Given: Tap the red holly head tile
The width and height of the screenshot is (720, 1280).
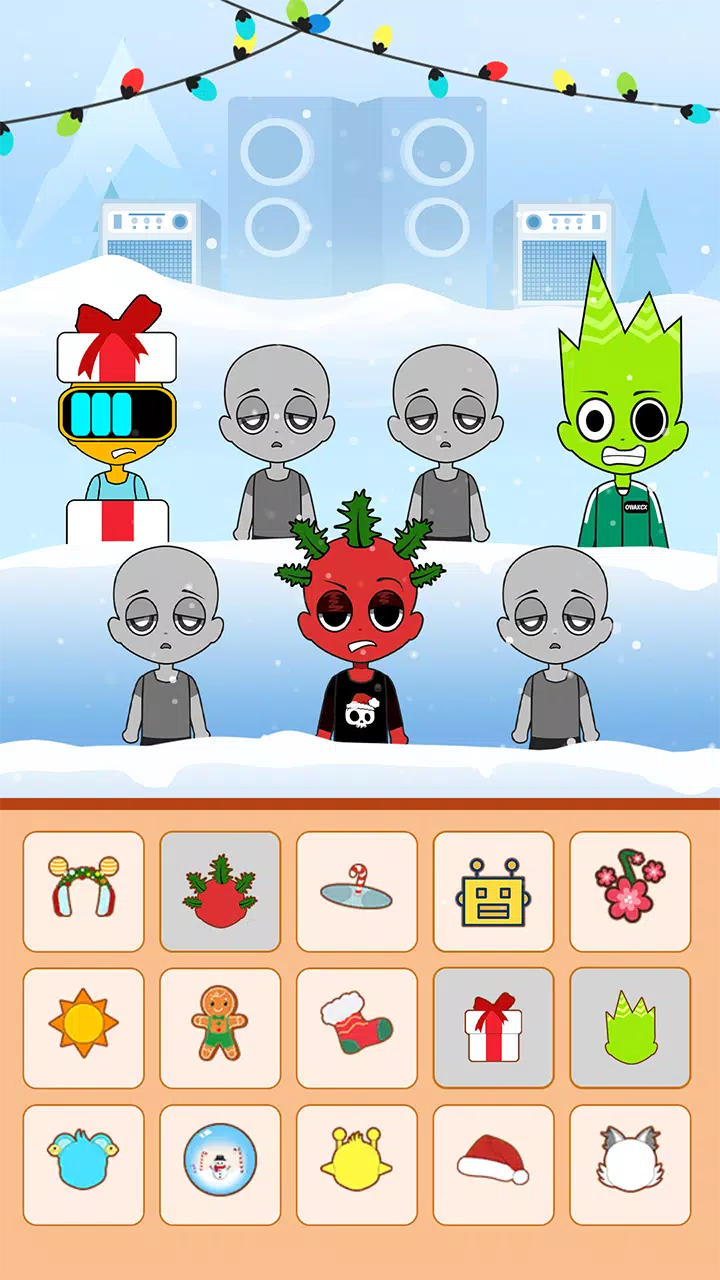Looking at the screenshot, I should [x=220, y=891].
